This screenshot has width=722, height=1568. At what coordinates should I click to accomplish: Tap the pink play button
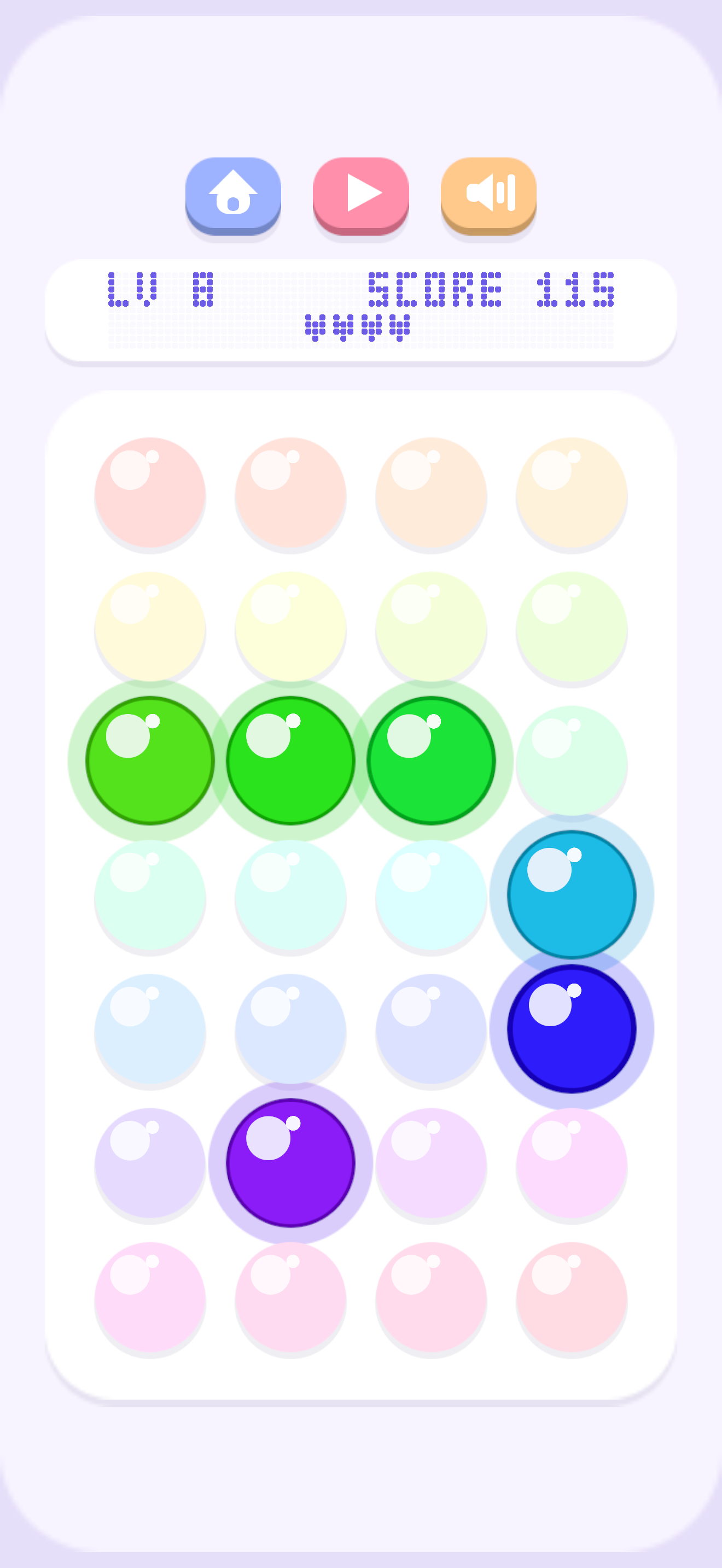[361, 196]
